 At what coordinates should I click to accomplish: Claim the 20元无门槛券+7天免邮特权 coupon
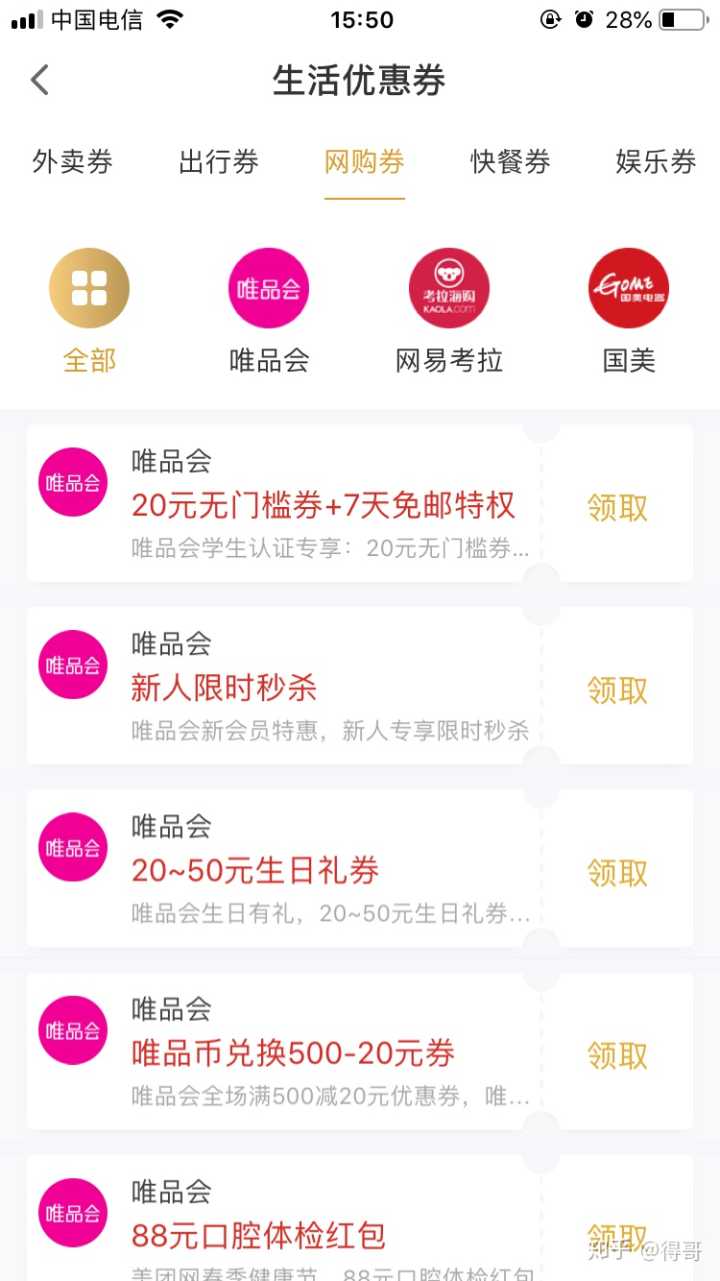pyautogui.click(x=617, y=508)
